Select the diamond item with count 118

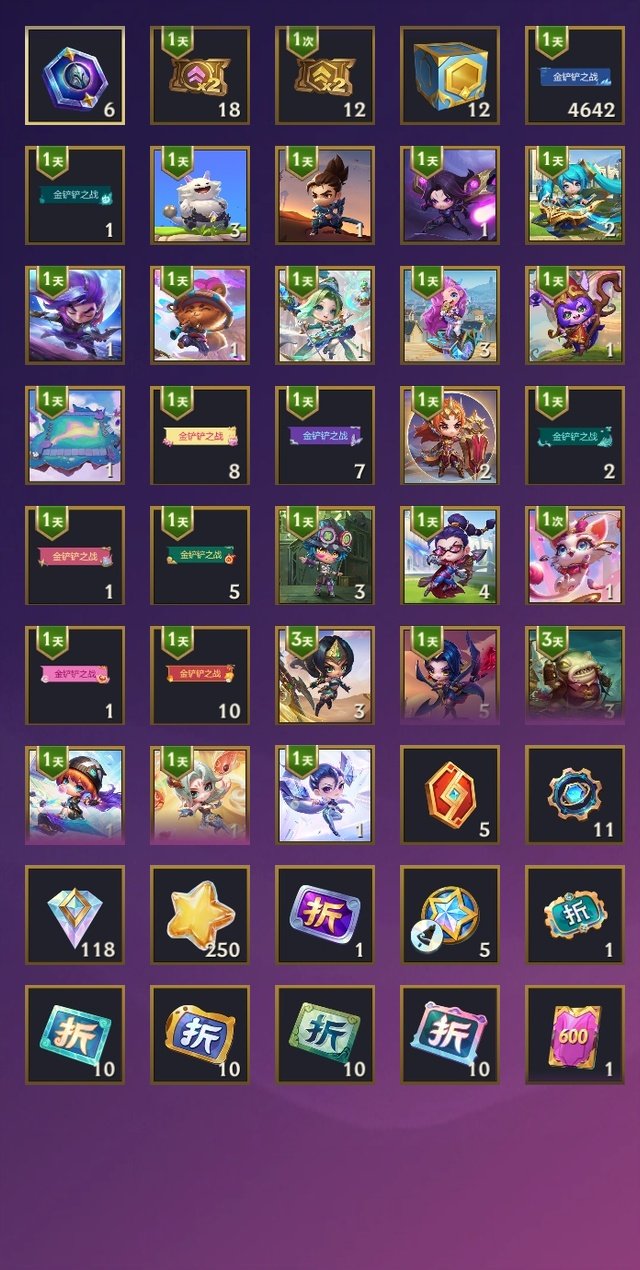click(75, 916)
